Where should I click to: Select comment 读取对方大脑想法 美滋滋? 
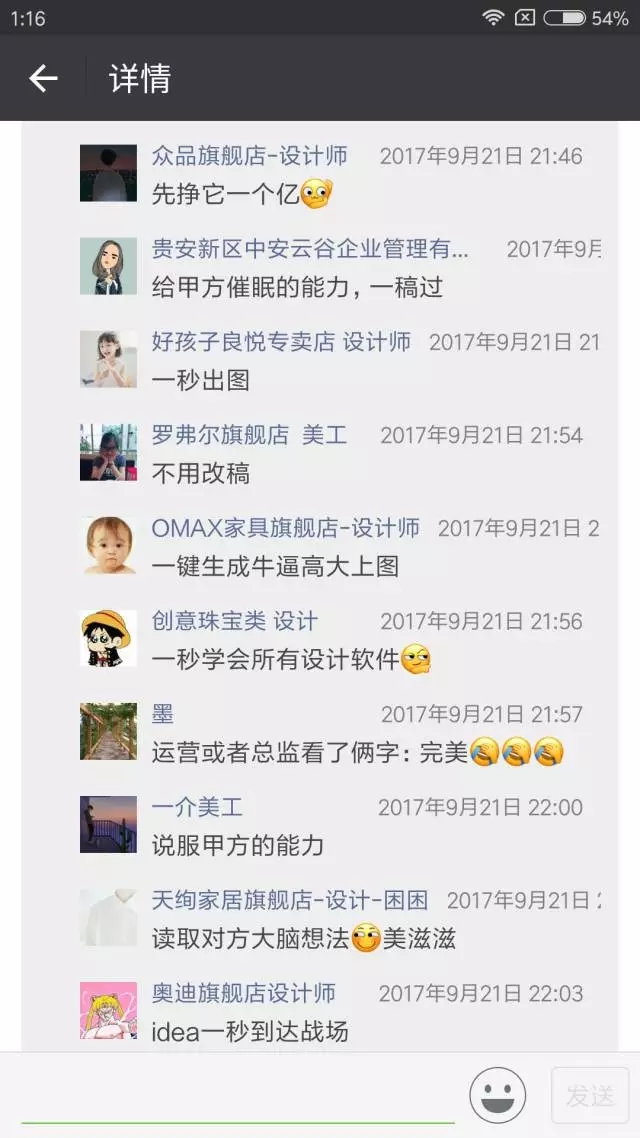click(x=304, y=939)
